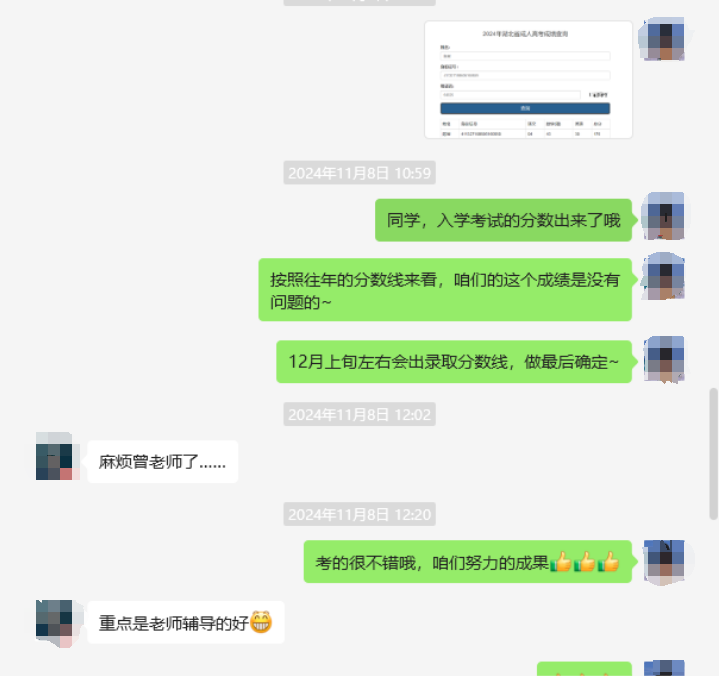Open sender avatar beside the score screenshot

[x=665, y=41]
